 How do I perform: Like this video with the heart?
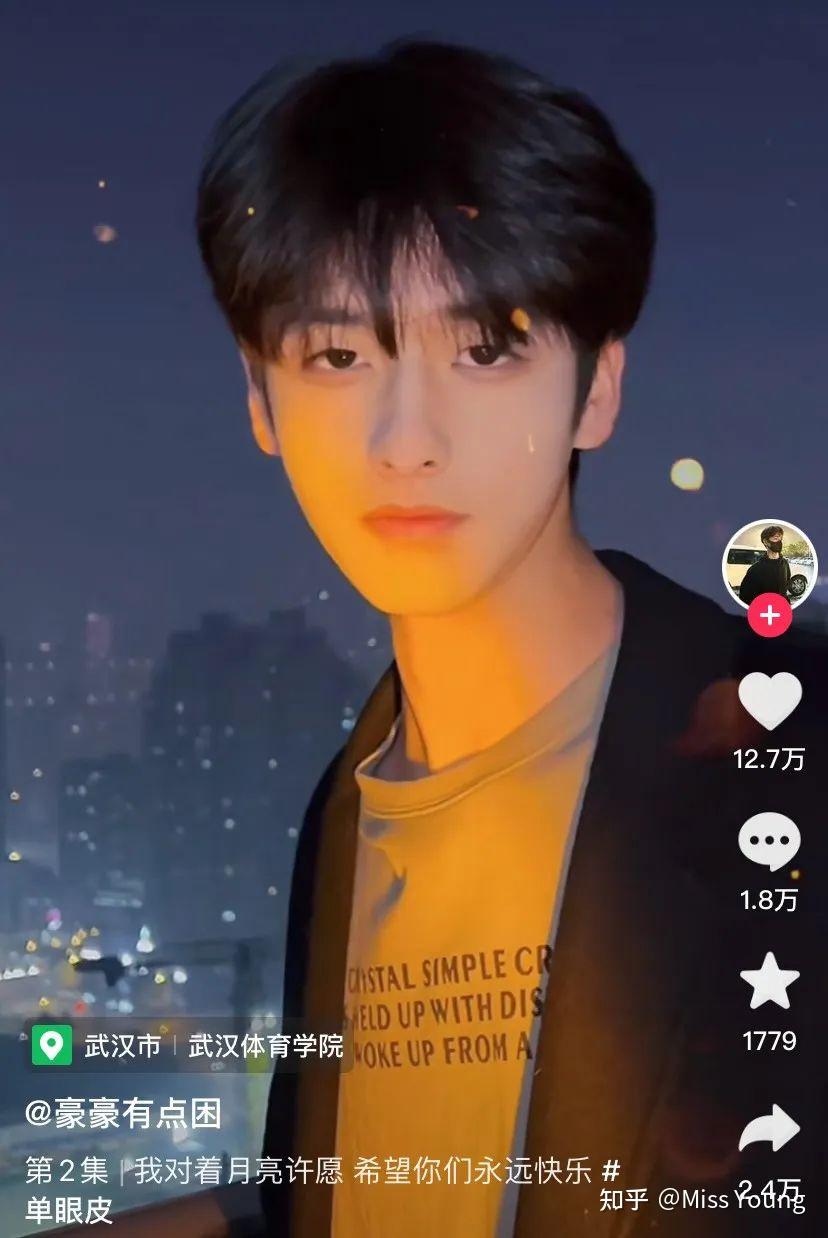(769, 701)
